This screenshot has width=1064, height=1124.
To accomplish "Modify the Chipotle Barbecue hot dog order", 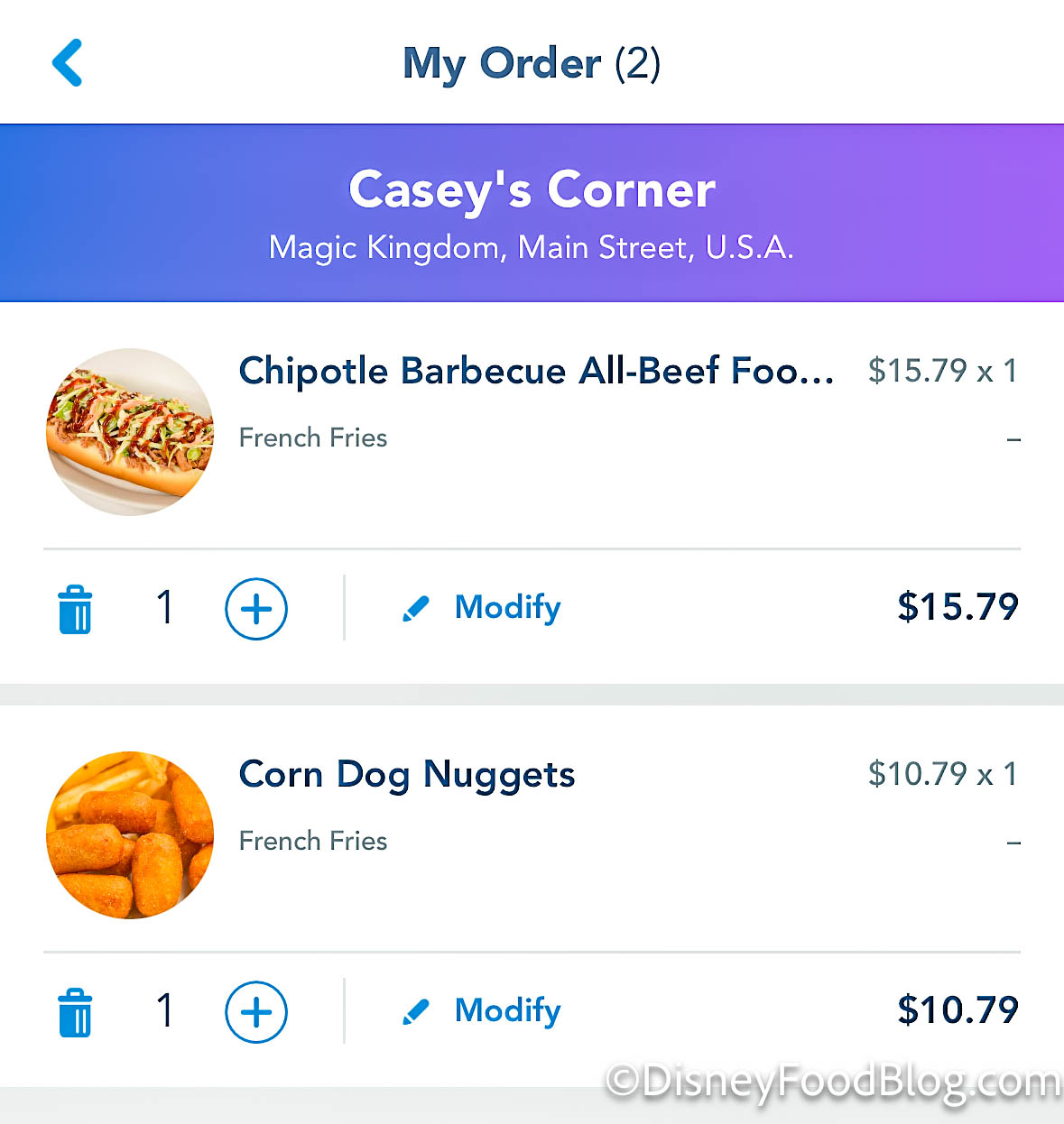I will pos(483,608).
